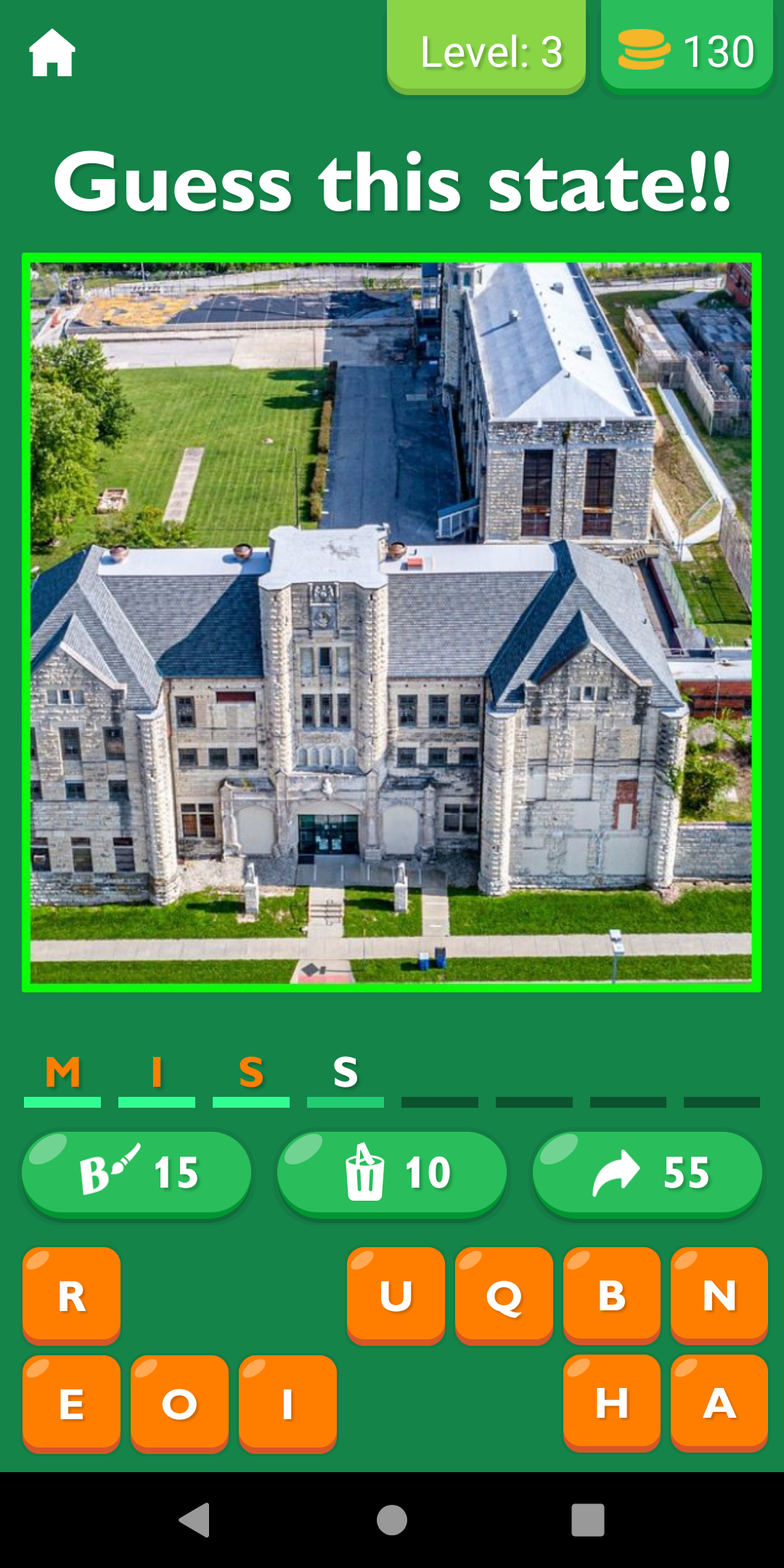Choose the letter B tile
The width and height of the screenshot is (784, 1568).
point(612,1295)
